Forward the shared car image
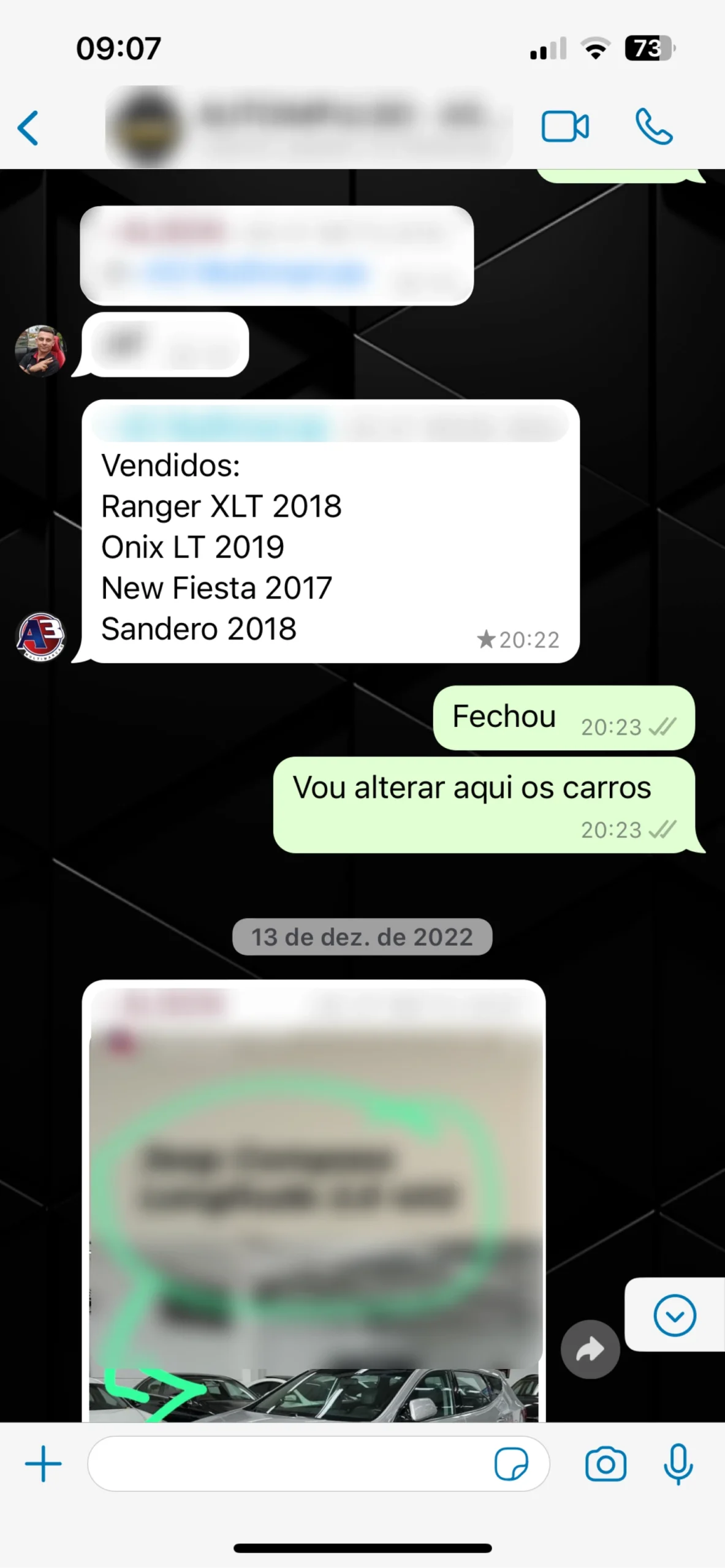The height and width of the screenshot is (1568, 725). [x=590, y=1349]
